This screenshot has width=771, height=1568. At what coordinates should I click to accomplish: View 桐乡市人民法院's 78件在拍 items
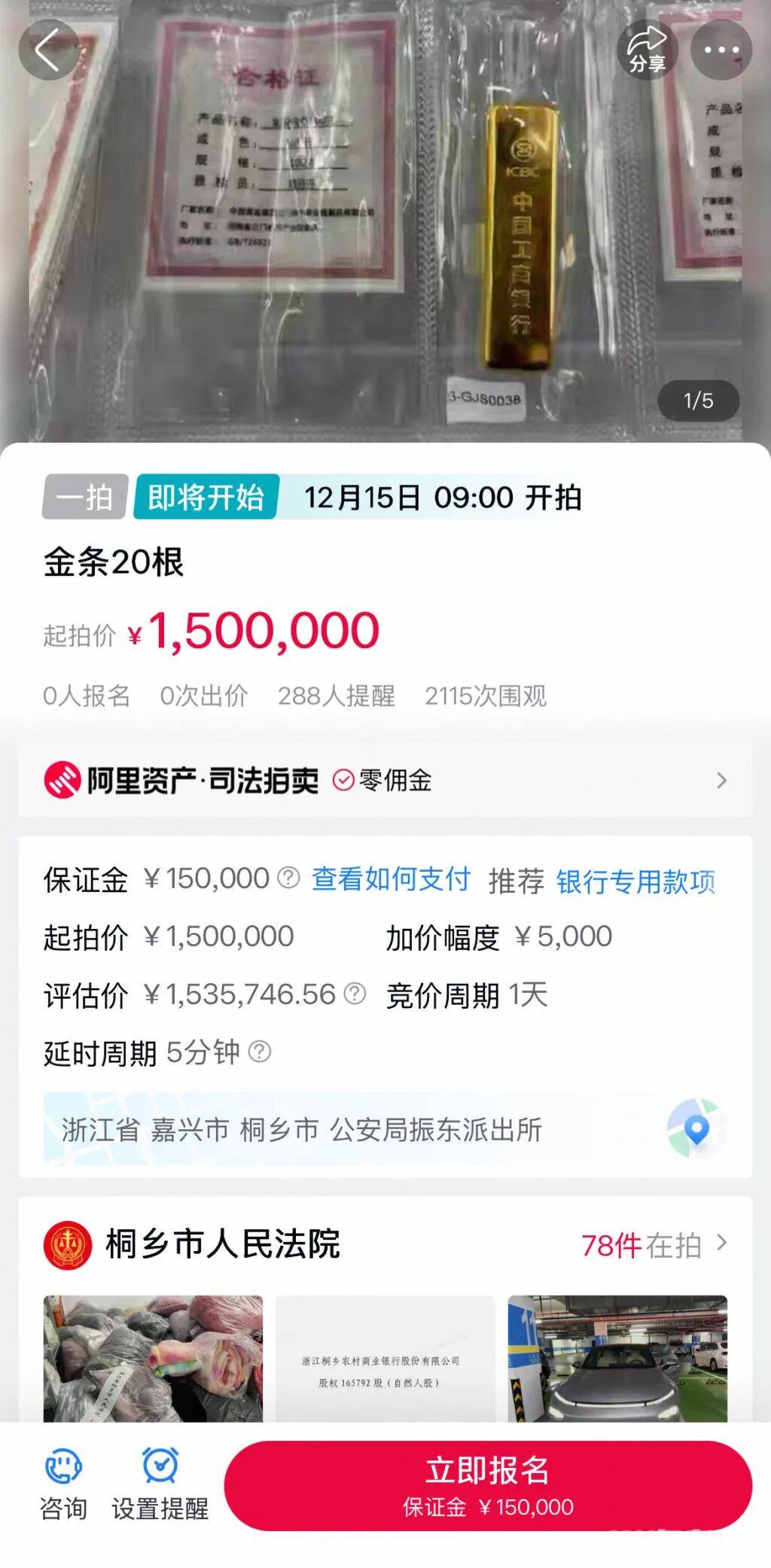(x=654, y=1246)
